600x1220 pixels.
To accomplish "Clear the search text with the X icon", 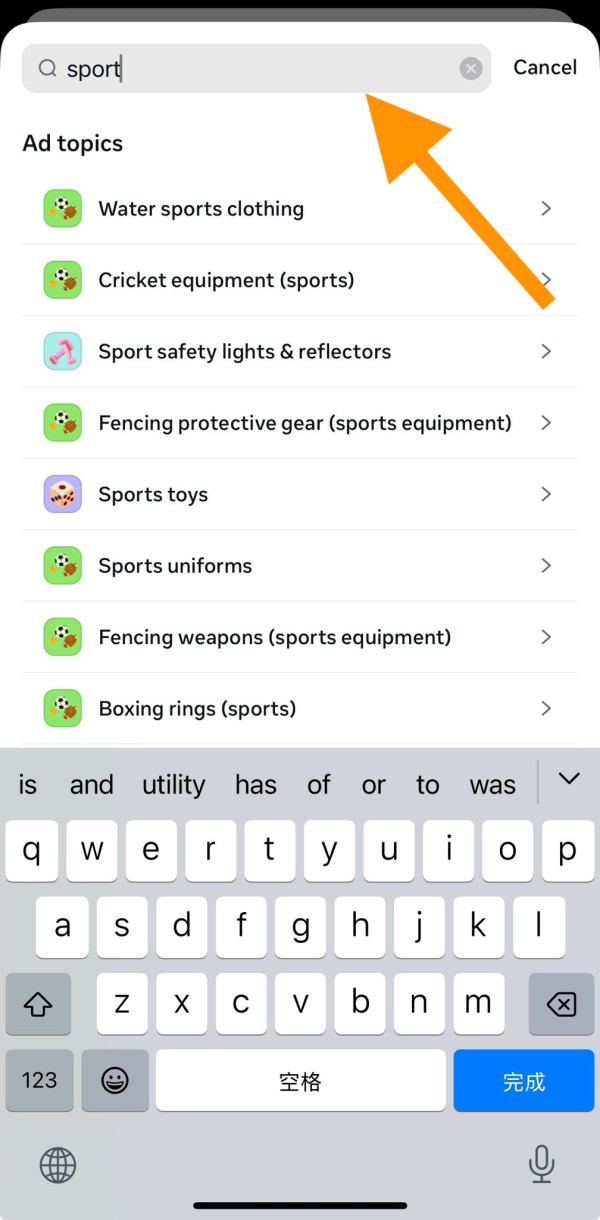I will [471, 68].
